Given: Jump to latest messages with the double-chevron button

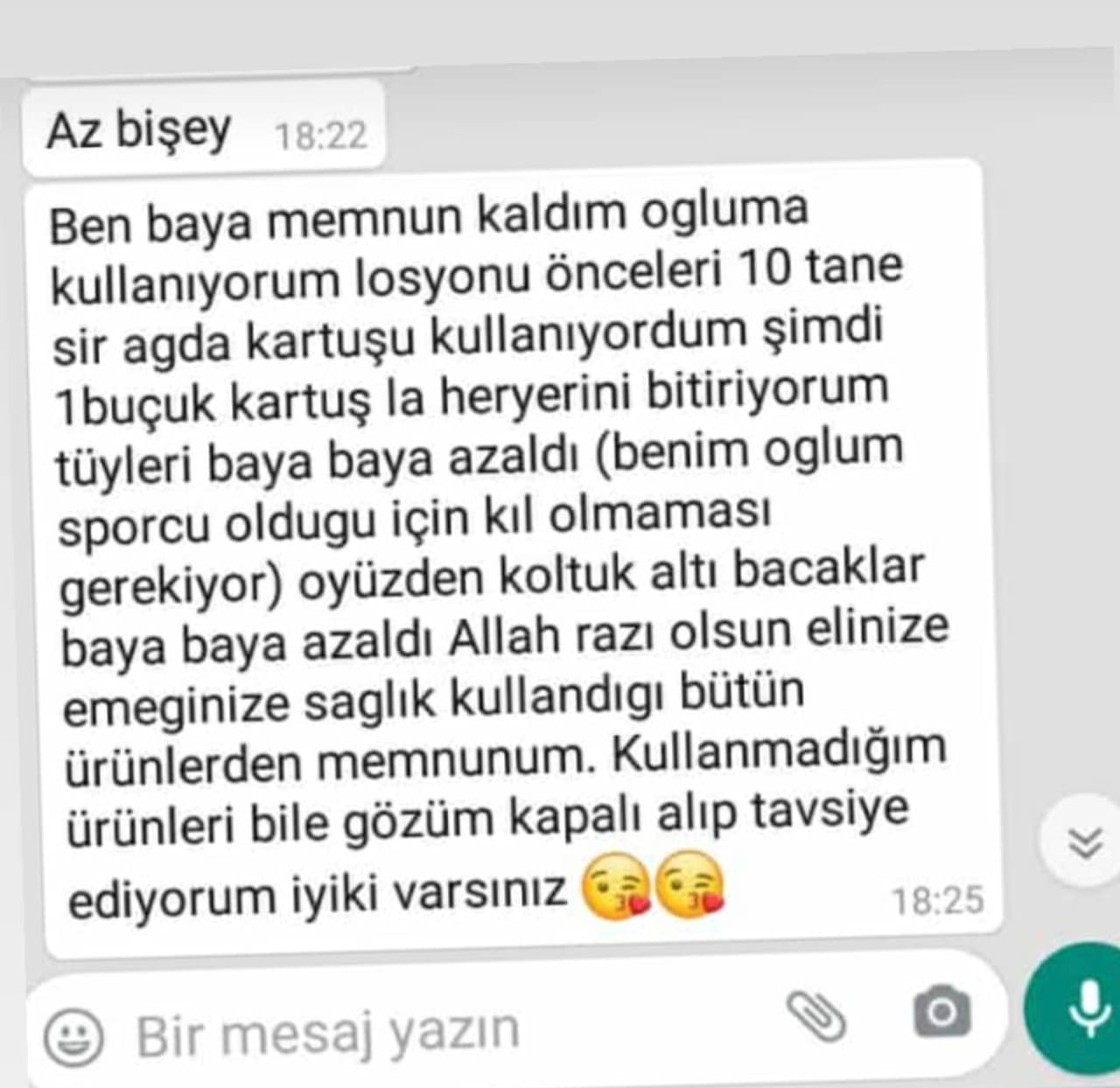Looking at the screenshot, I should pyautogui.click(x=1085, y=843).
